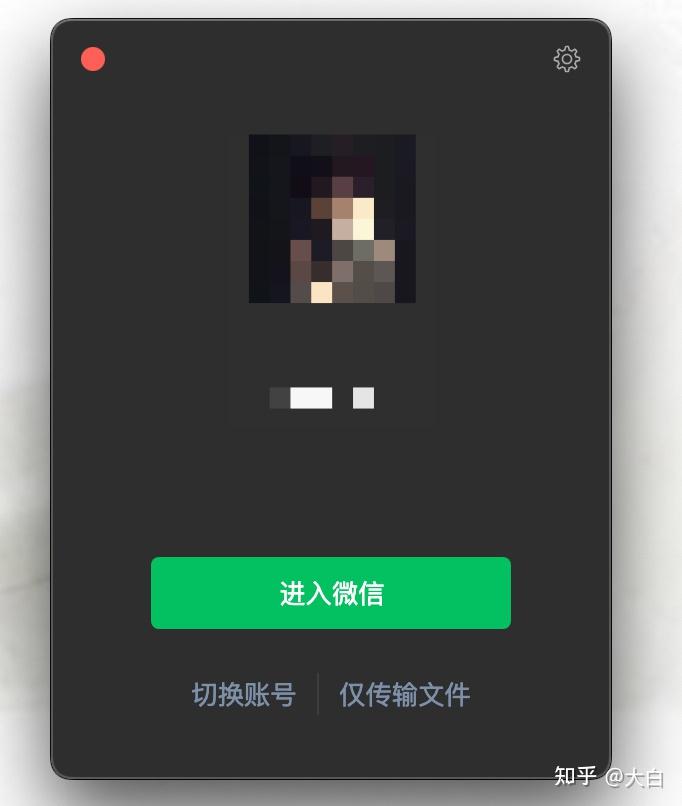Close the window with the red button
The width and height of the screenshot is (682, 806).
[93, 59]
